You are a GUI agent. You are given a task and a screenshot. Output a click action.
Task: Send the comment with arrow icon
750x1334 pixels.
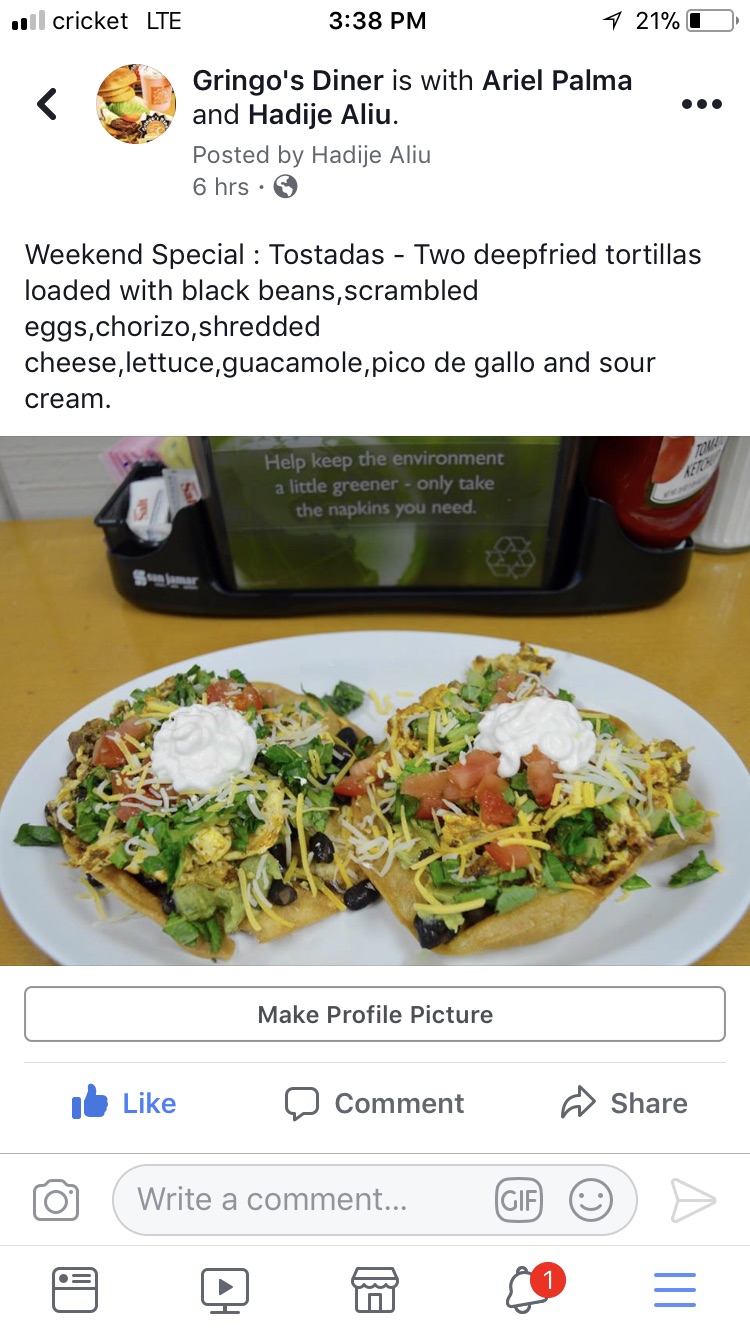[x=693, y=1200]
